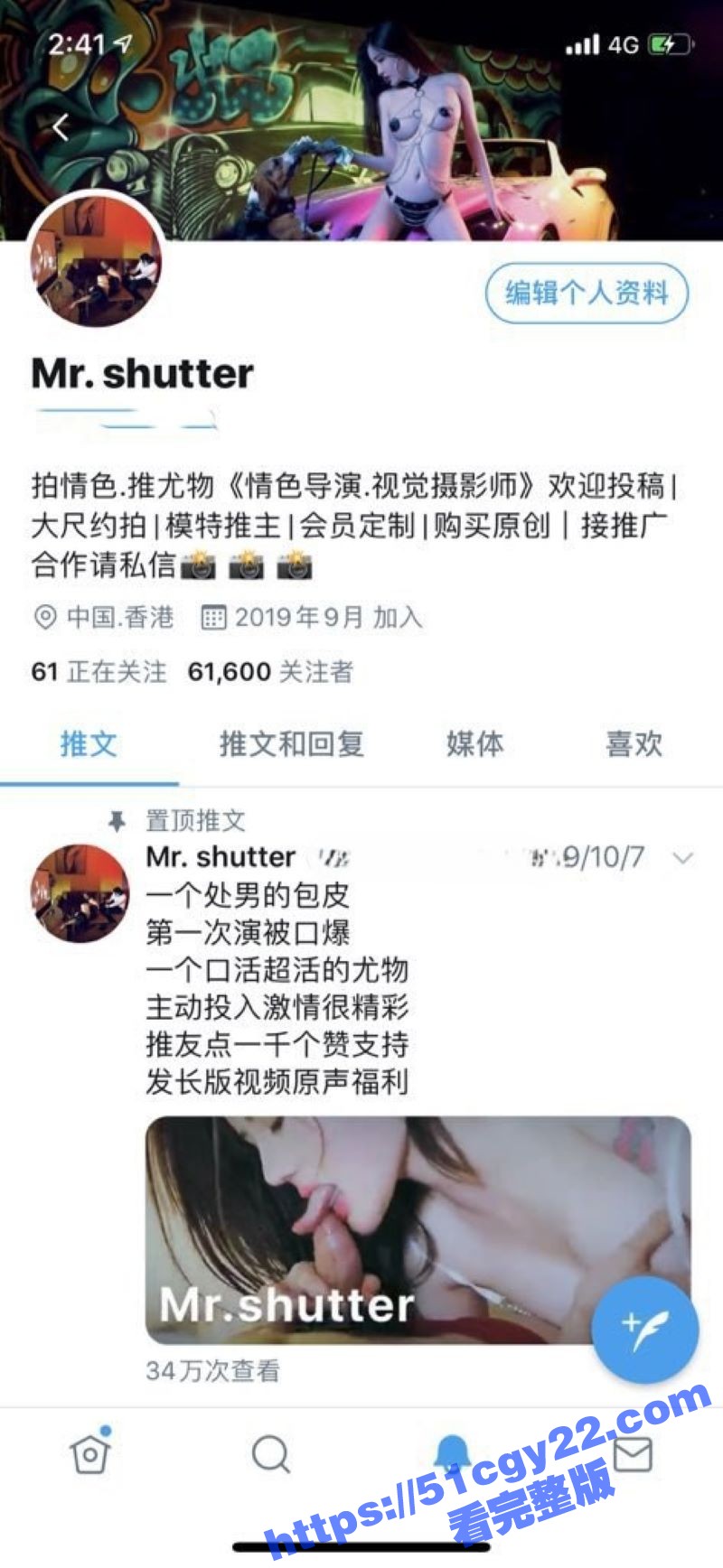
Task: Expand the chevron menu on the pinned tweet
Action: 683,857
